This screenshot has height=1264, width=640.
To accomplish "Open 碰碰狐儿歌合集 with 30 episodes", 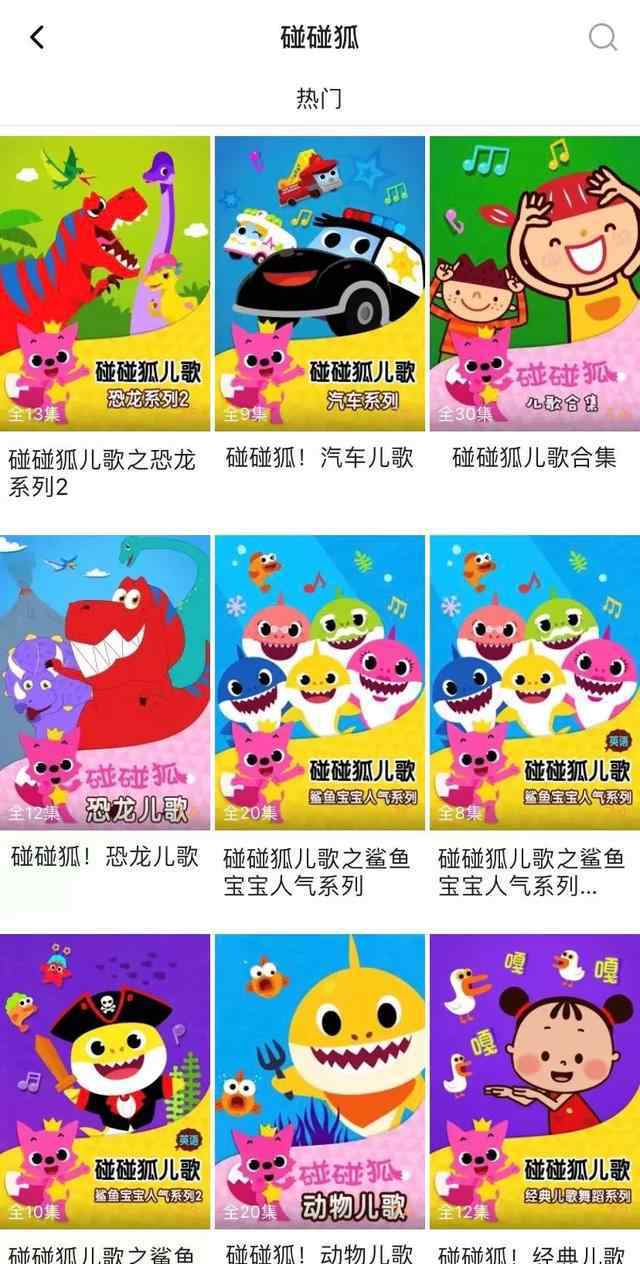I will (534, 284).
